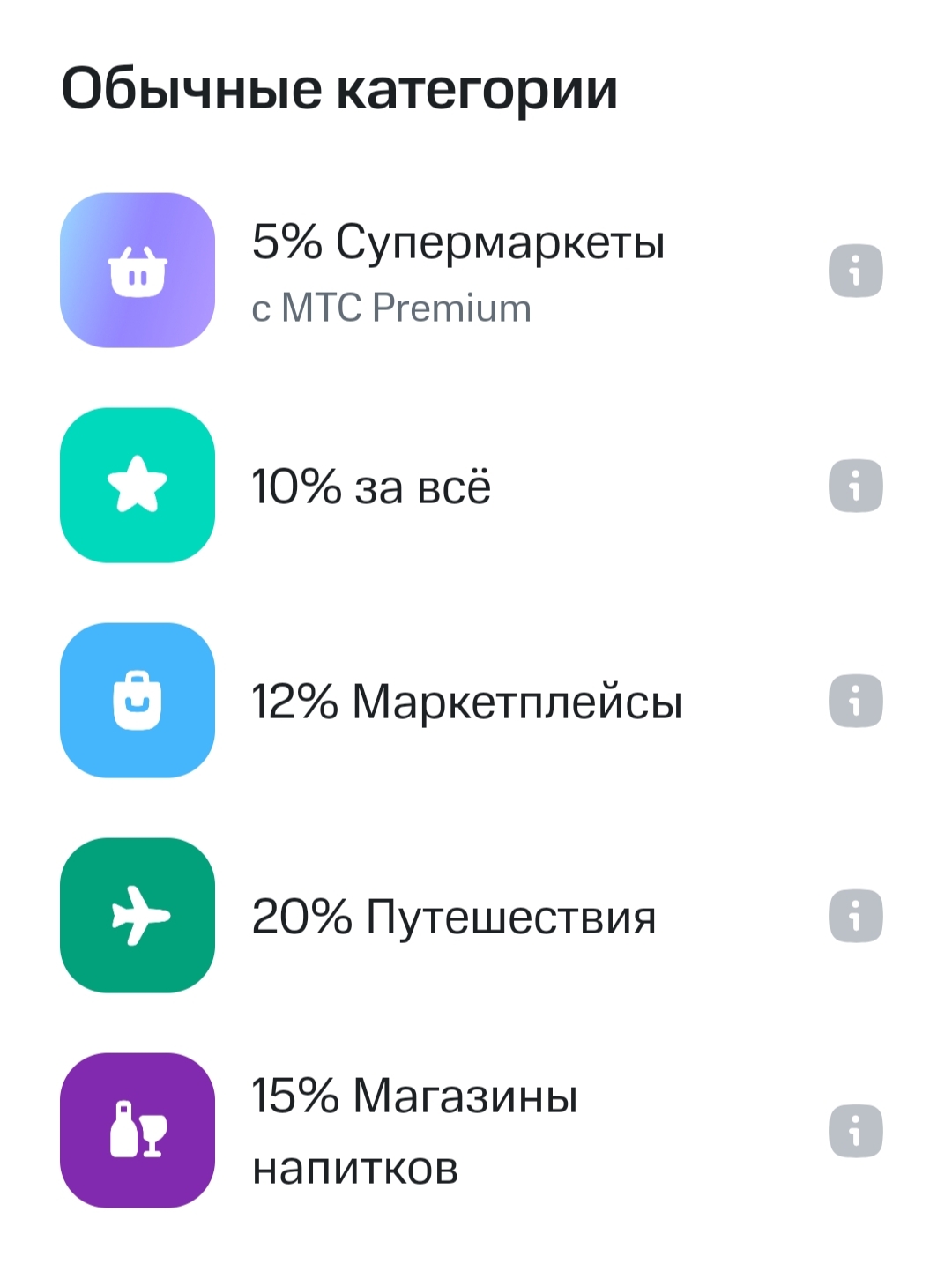View details icon beside 12% Маркетплейсы
The height and width of the screenshot is (1286, 952).
(855, 701)
